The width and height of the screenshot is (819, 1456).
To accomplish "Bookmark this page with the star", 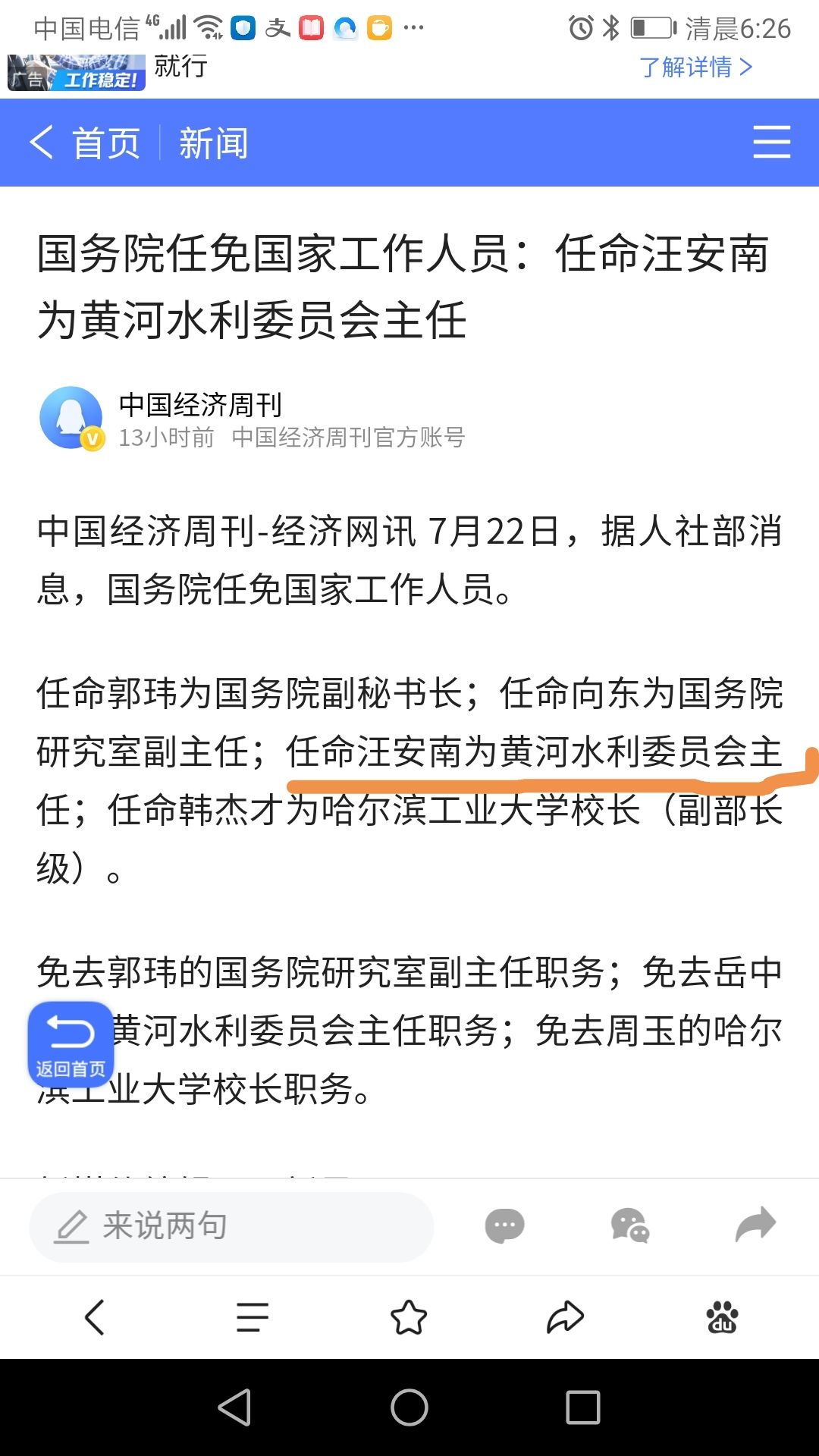I will 409,1317.
